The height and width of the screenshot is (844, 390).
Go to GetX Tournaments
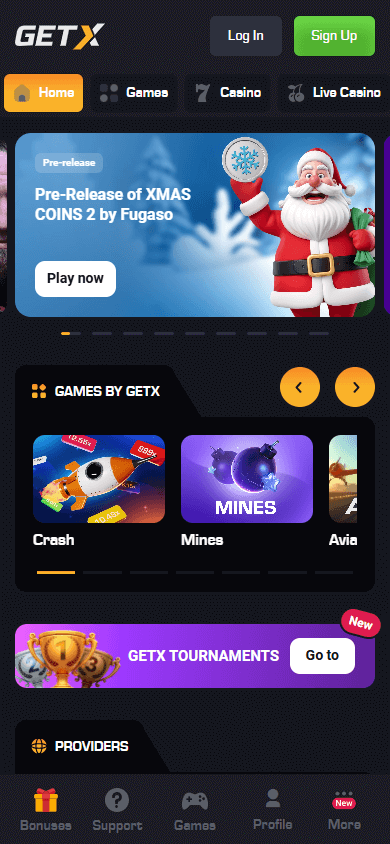pyautogui.click(x=322, y=656)
